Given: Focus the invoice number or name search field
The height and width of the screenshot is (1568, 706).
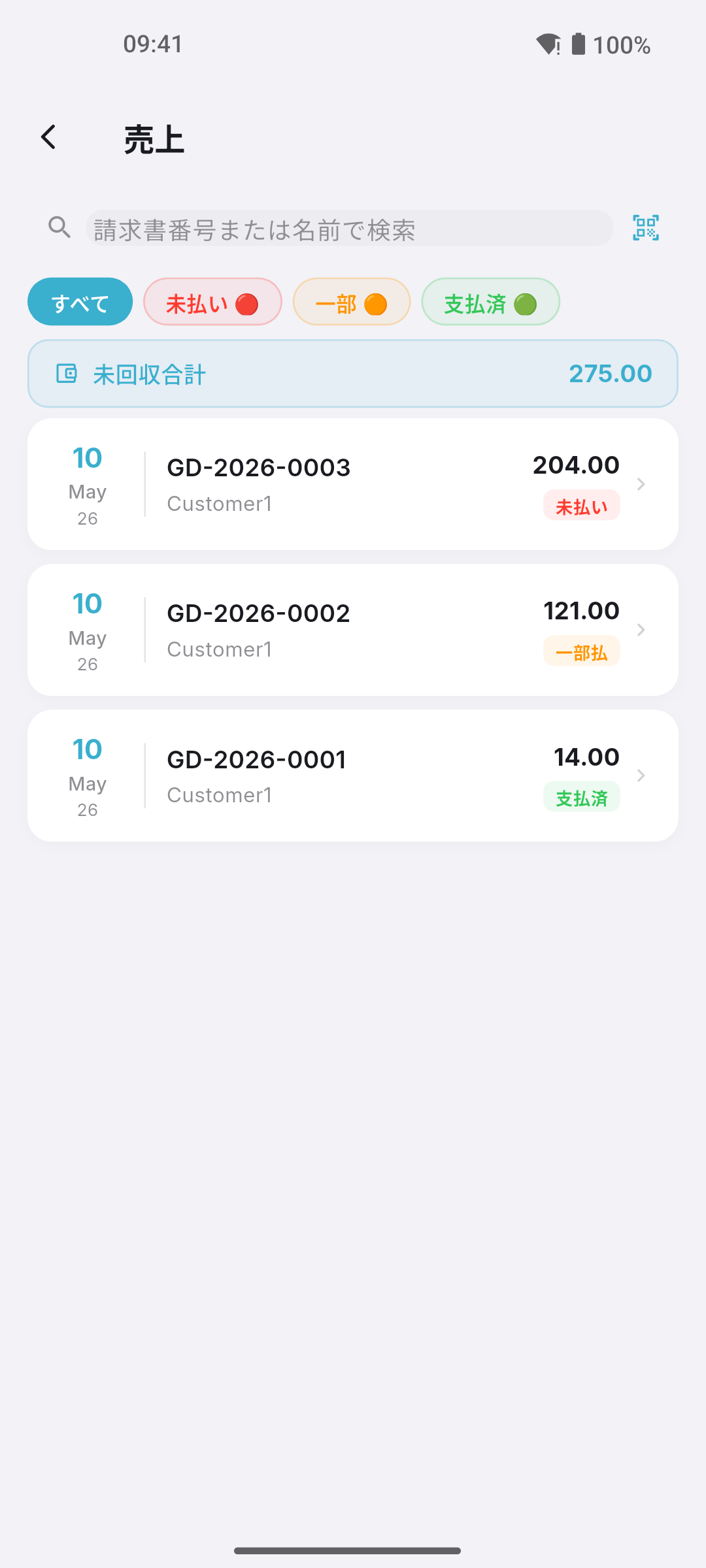Looking at the screenshot, I should point(349,228).
